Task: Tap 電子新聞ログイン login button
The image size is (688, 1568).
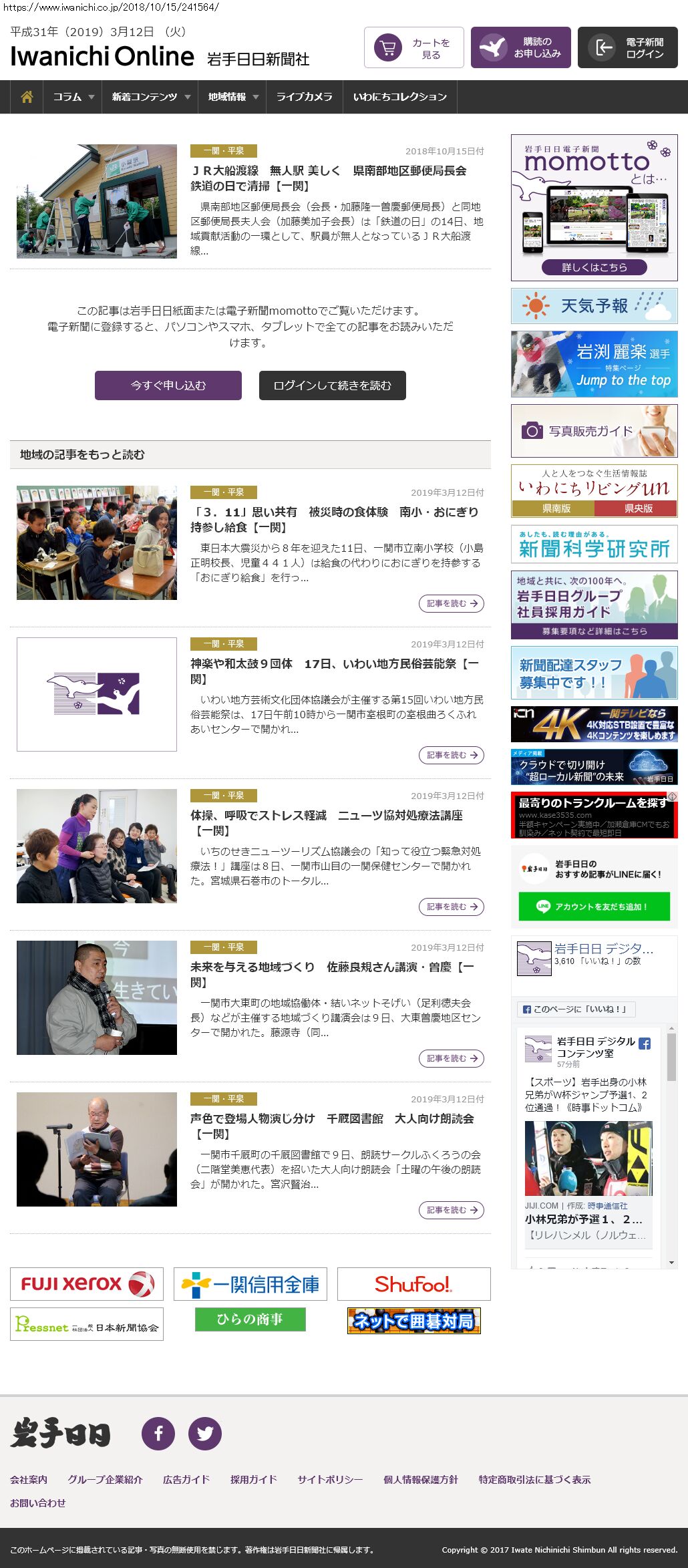Action: 627,47
